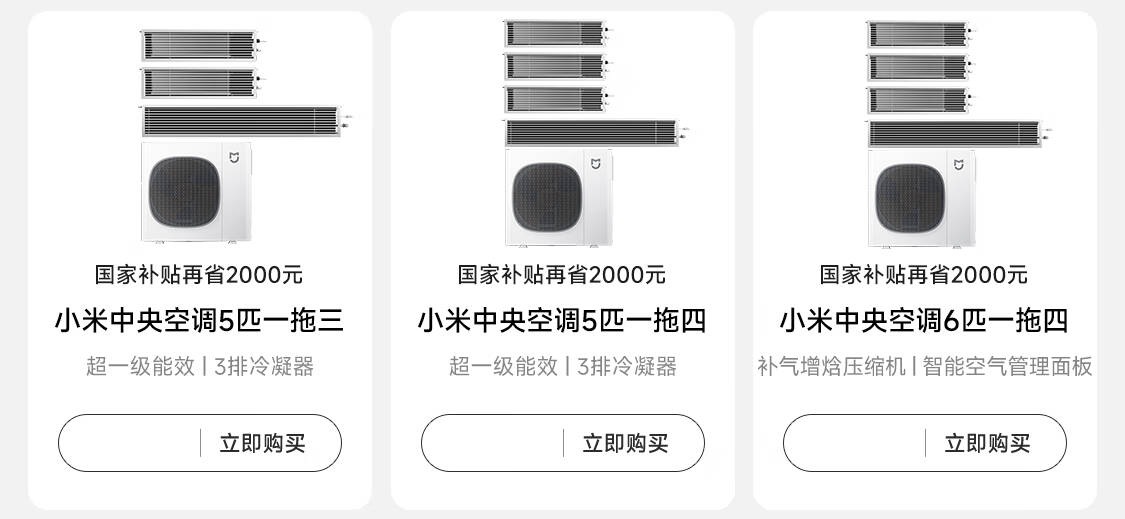This screenshot has width=1125, height=519.
Task: Buy now the 小米中央空调5匹一拖四
Action: [625, 443]
